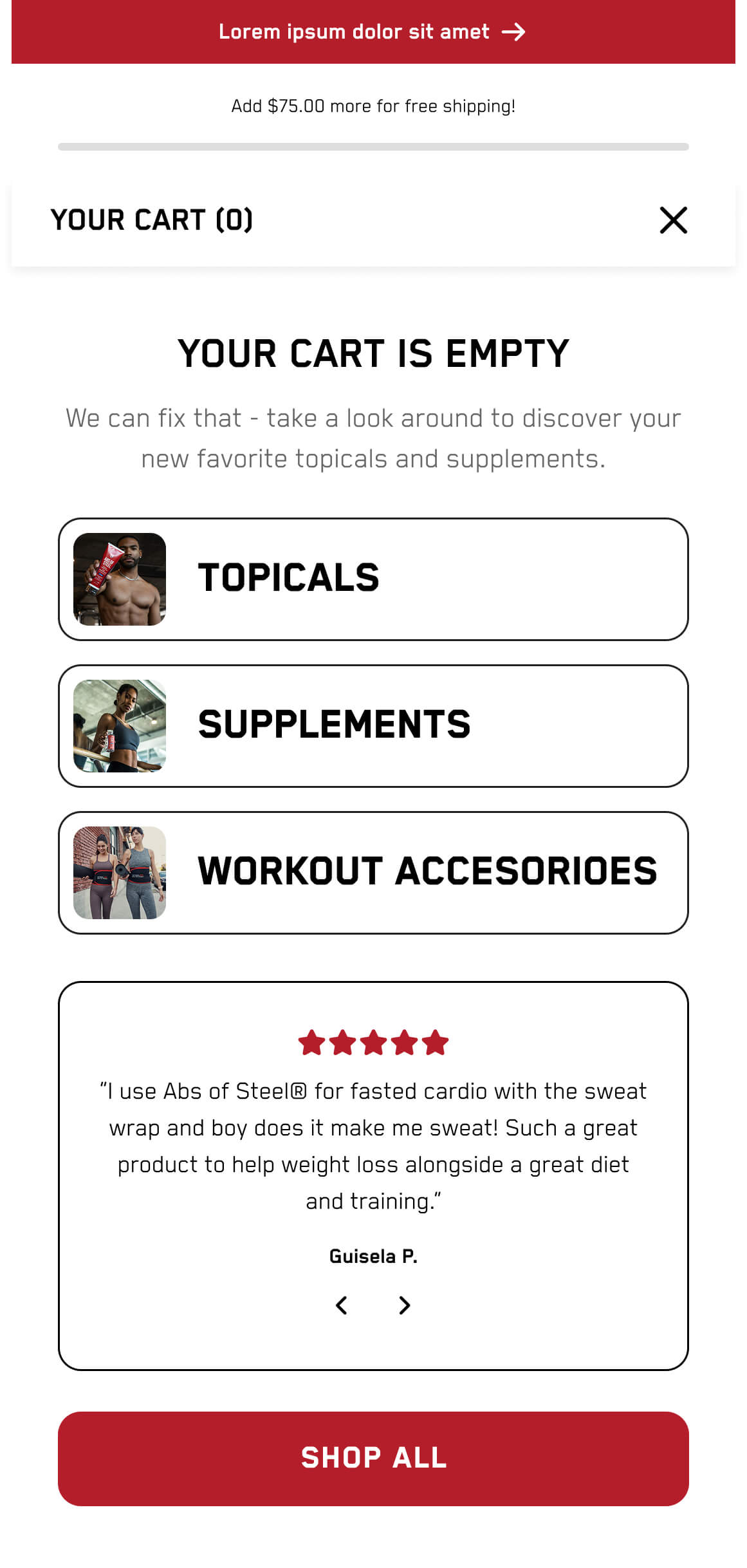The image size is (747, 1568).
Task: Open the Lorem ipsum announcement banner link
Action: [x=372, y=32]
